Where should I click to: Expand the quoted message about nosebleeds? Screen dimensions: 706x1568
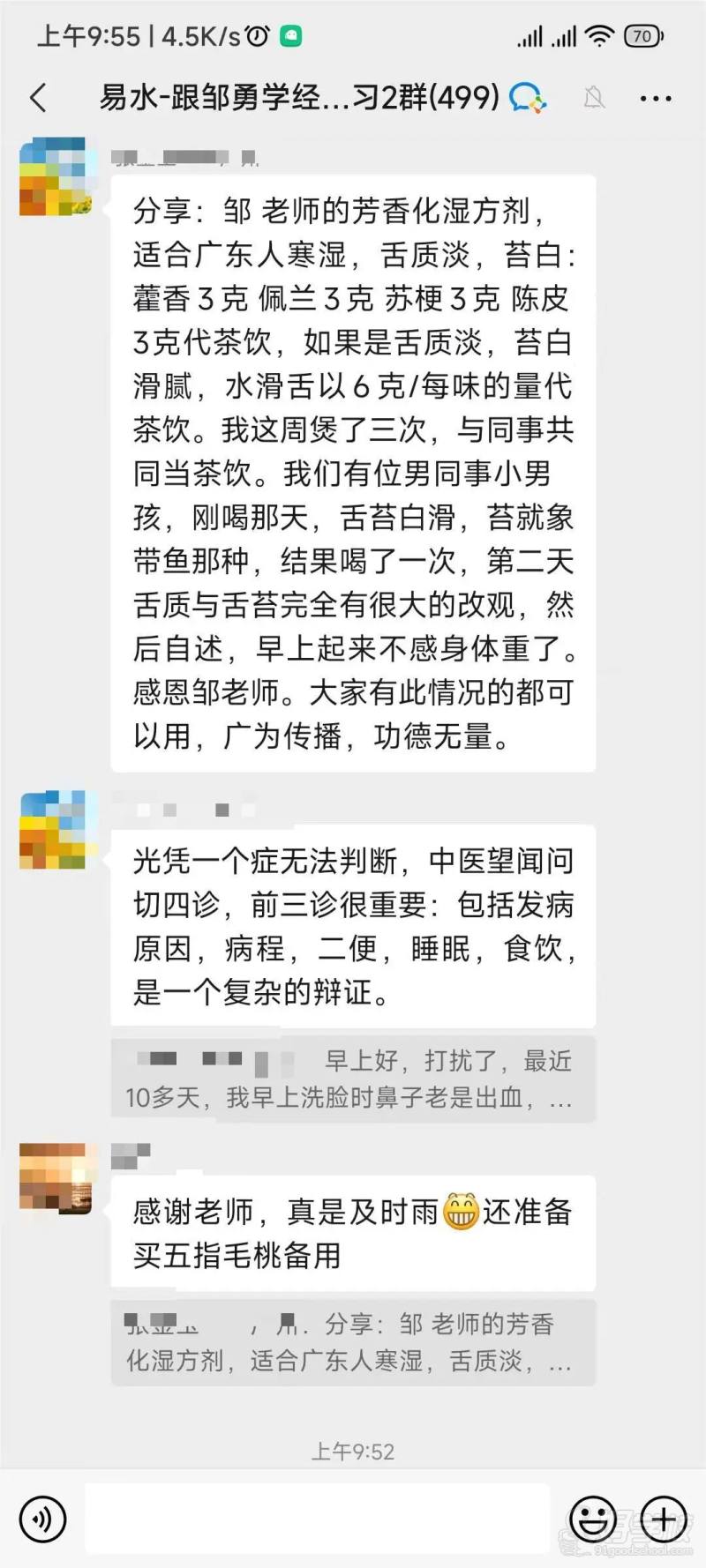[353, 1080]
